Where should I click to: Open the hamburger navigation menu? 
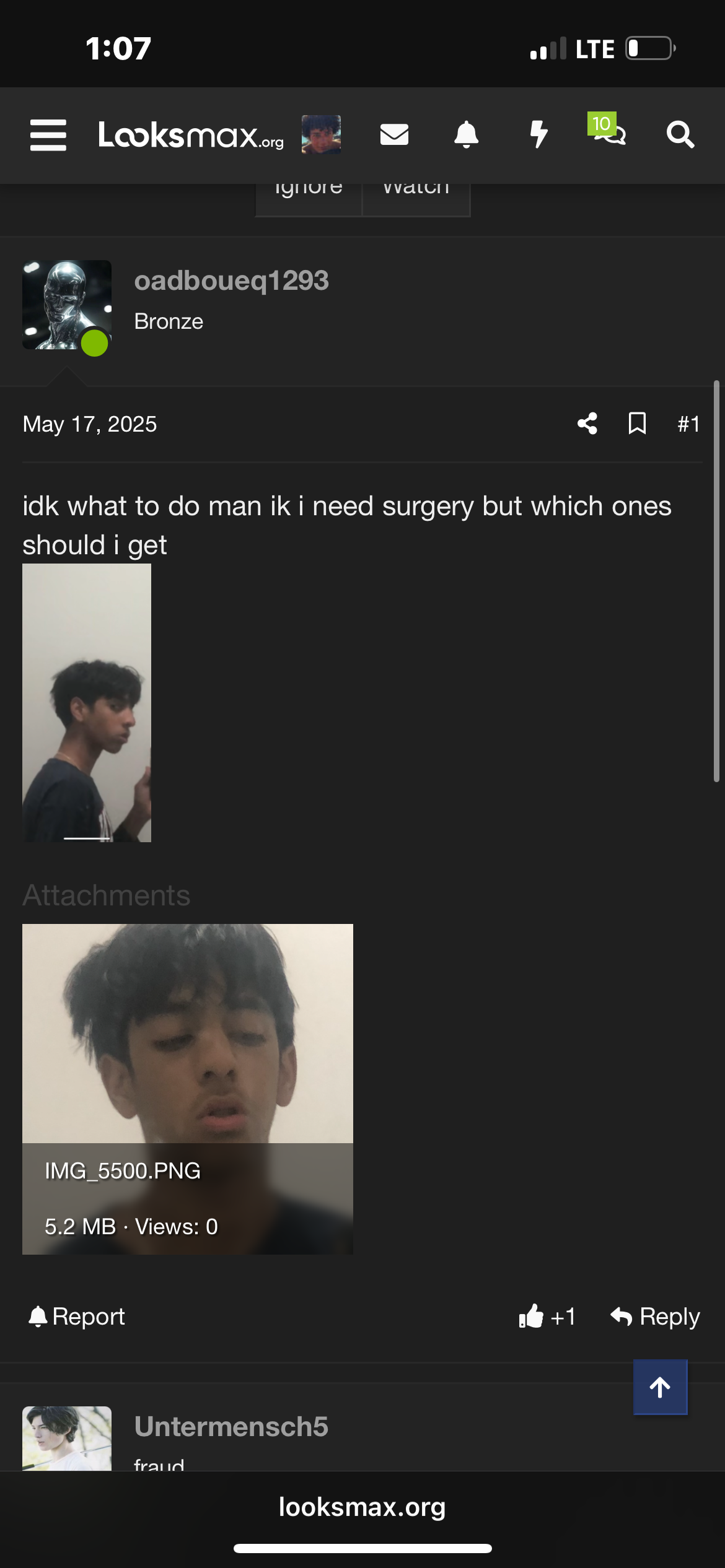(48, 135)
